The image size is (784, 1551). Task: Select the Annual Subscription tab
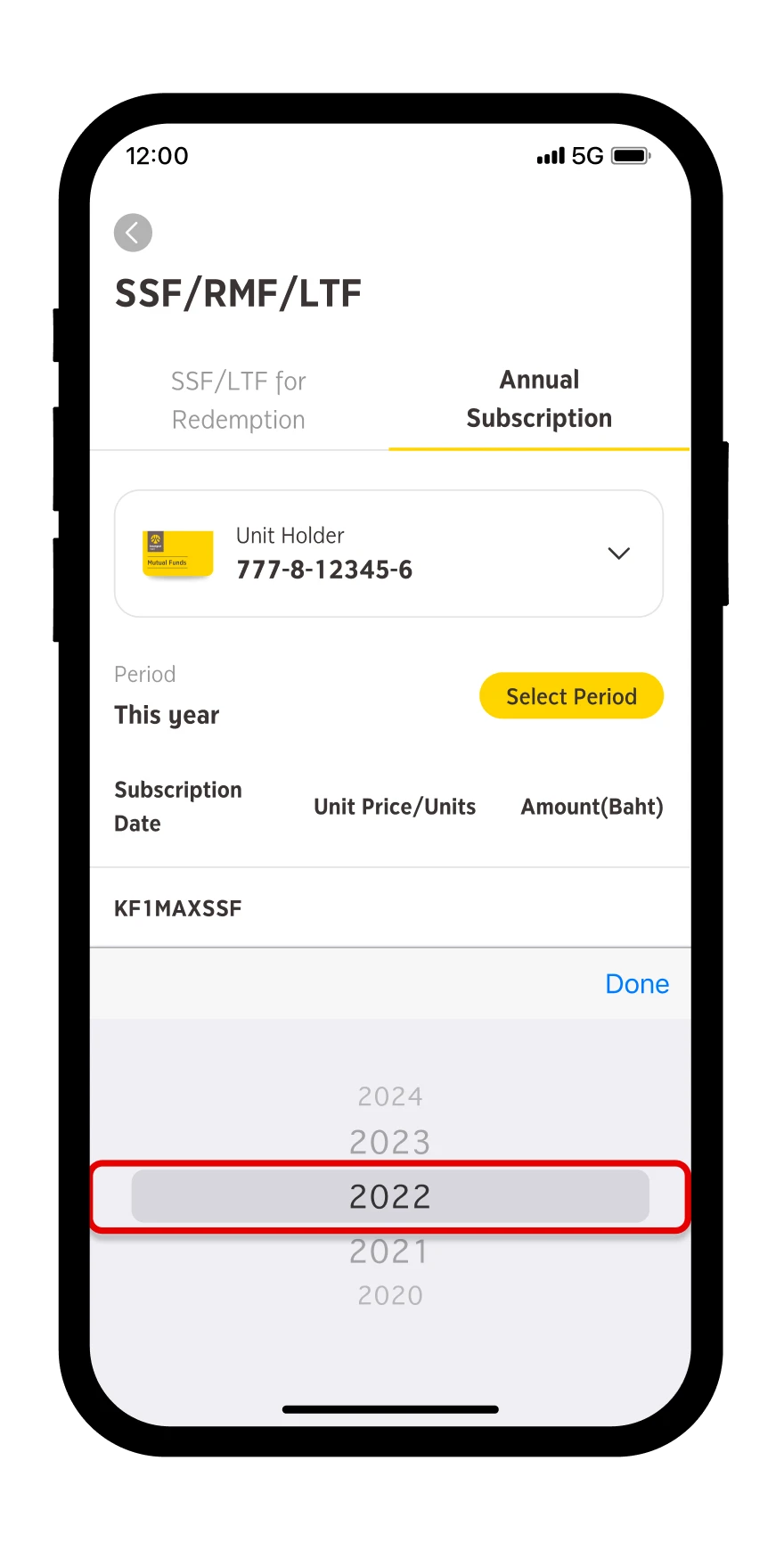[x=539, y=398]
